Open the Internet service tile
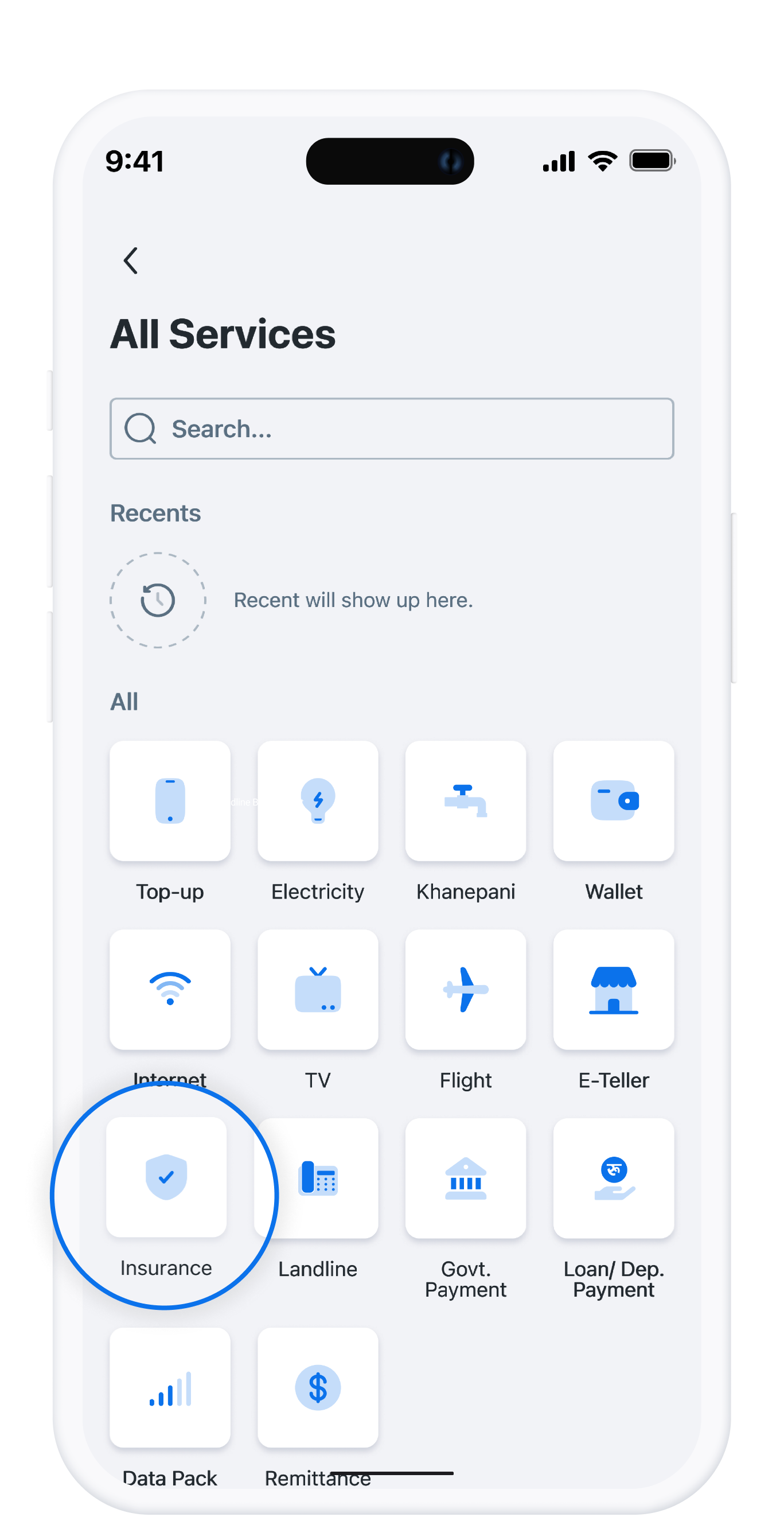 coord(170,989)
